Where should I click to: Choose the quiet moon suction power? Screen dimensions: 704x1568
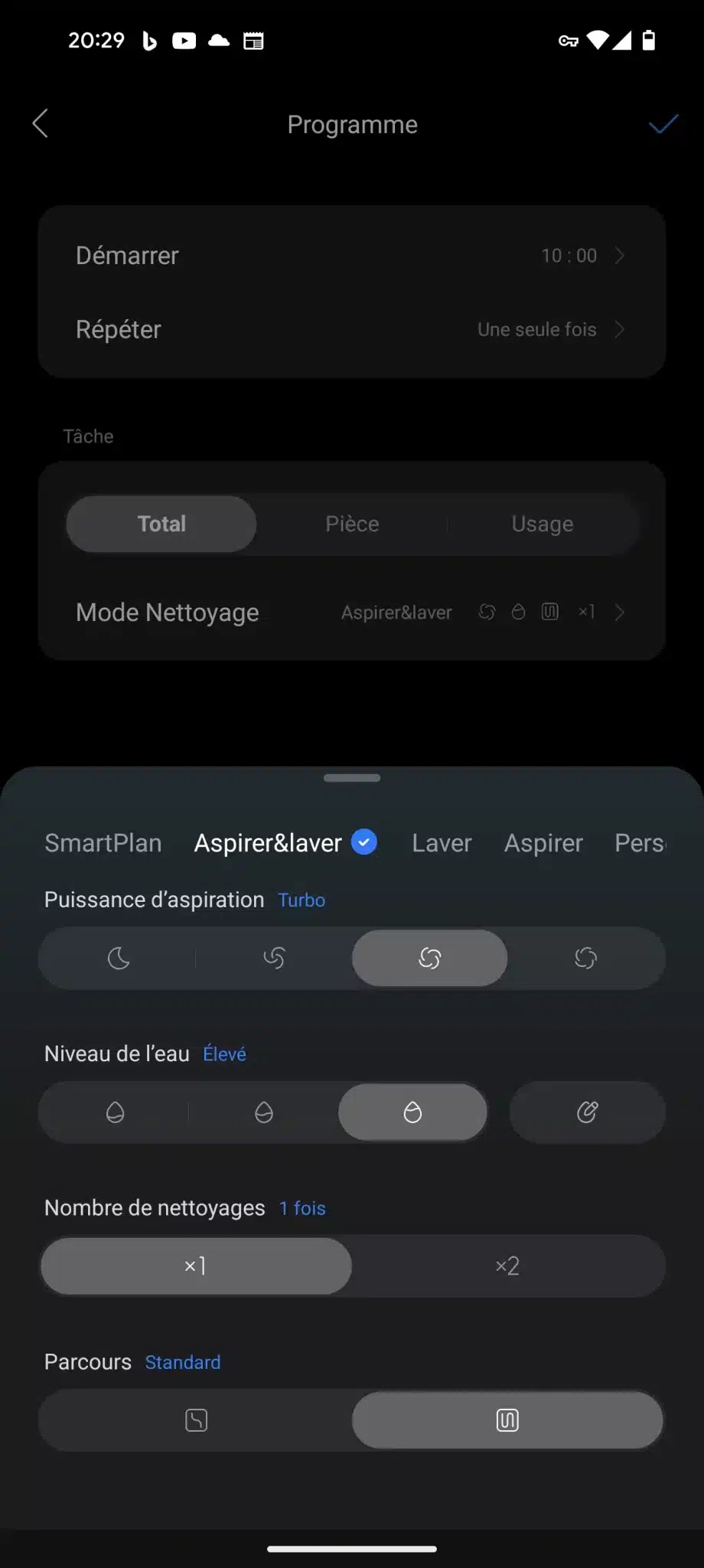point(119,958)
